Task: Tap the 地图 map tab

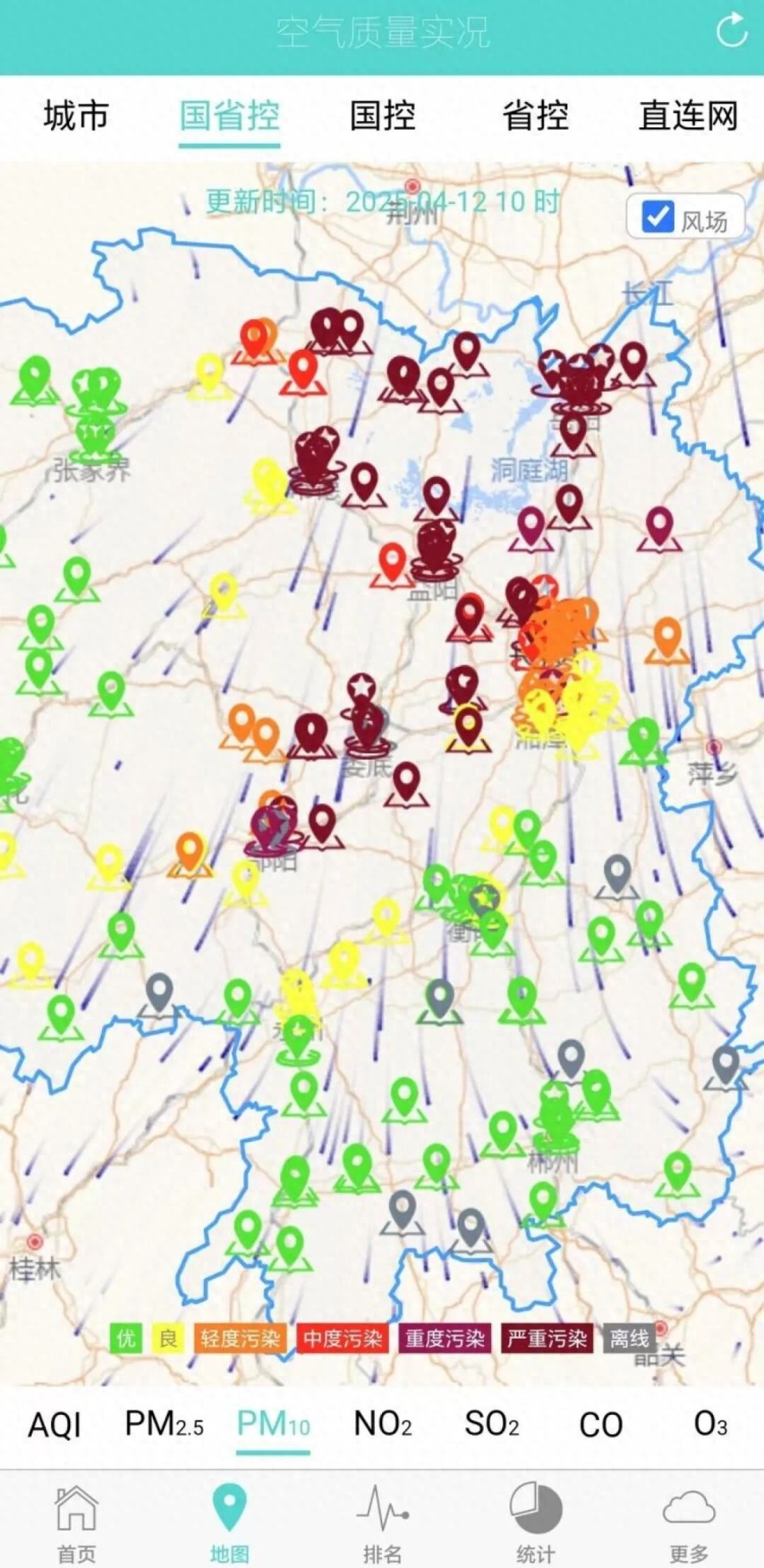Action: click(x=229, y=1523)
